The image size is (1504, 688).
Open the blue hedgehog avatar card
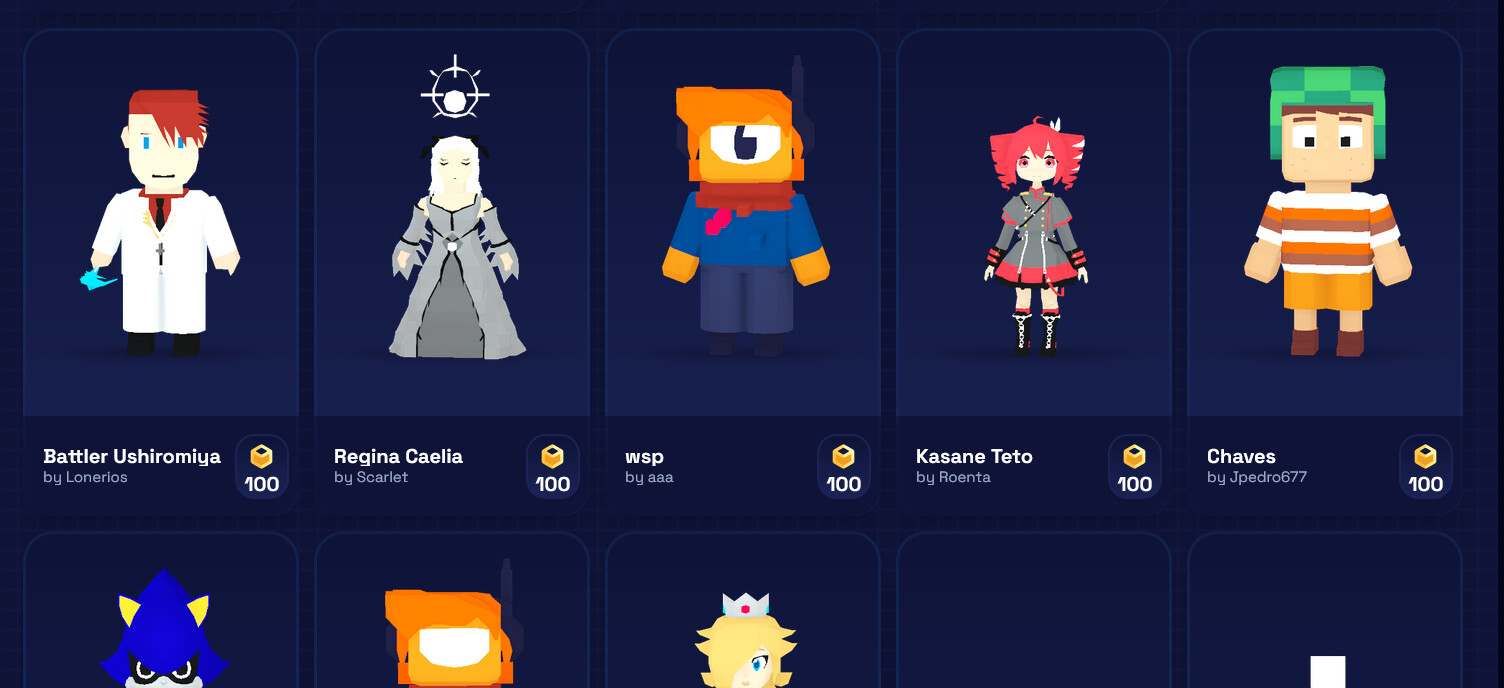[x=161, y=625]
